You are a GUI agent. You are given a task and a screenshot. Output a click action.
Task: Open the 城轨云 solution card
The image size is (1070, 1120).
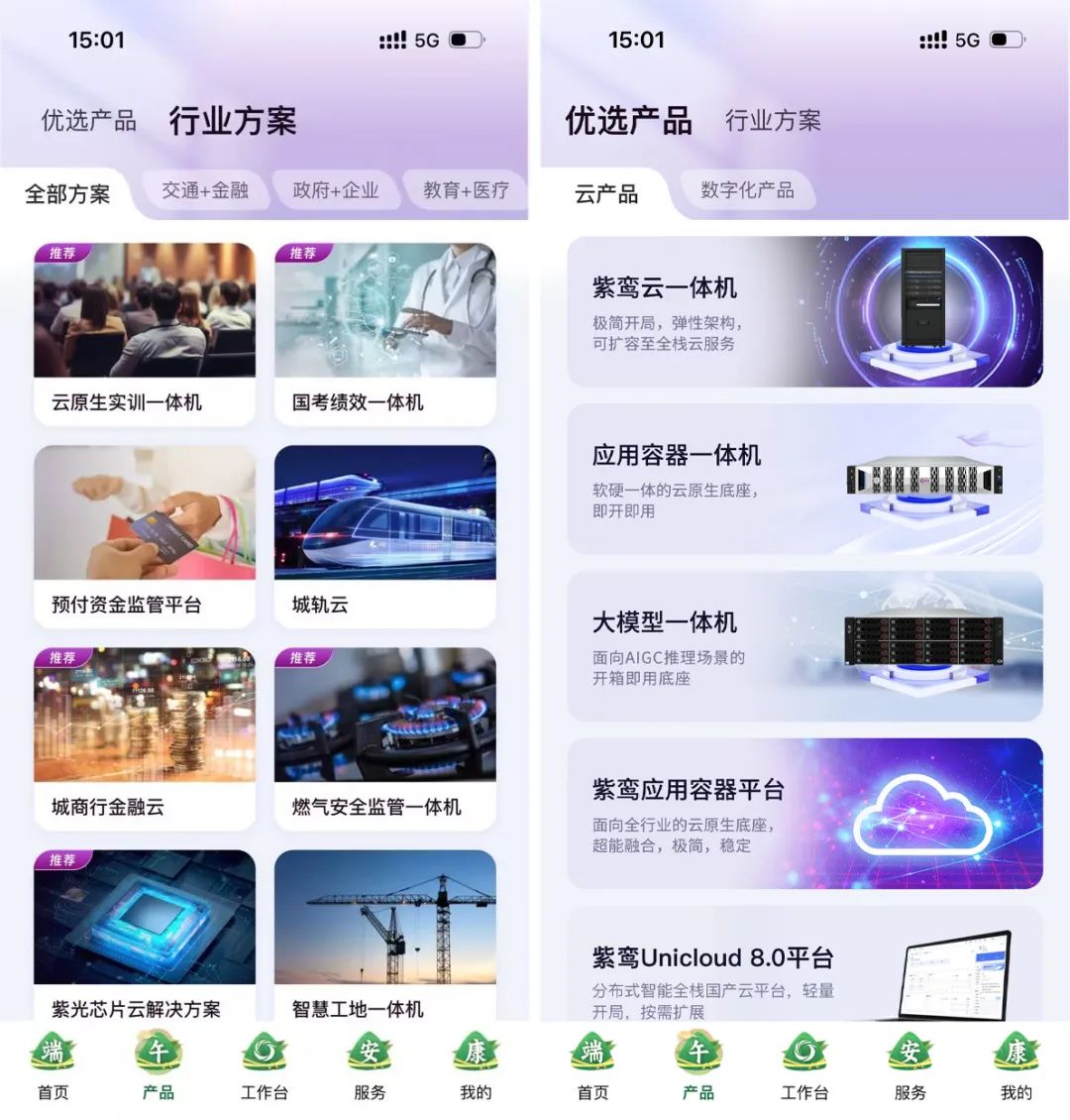pos(385,536)
